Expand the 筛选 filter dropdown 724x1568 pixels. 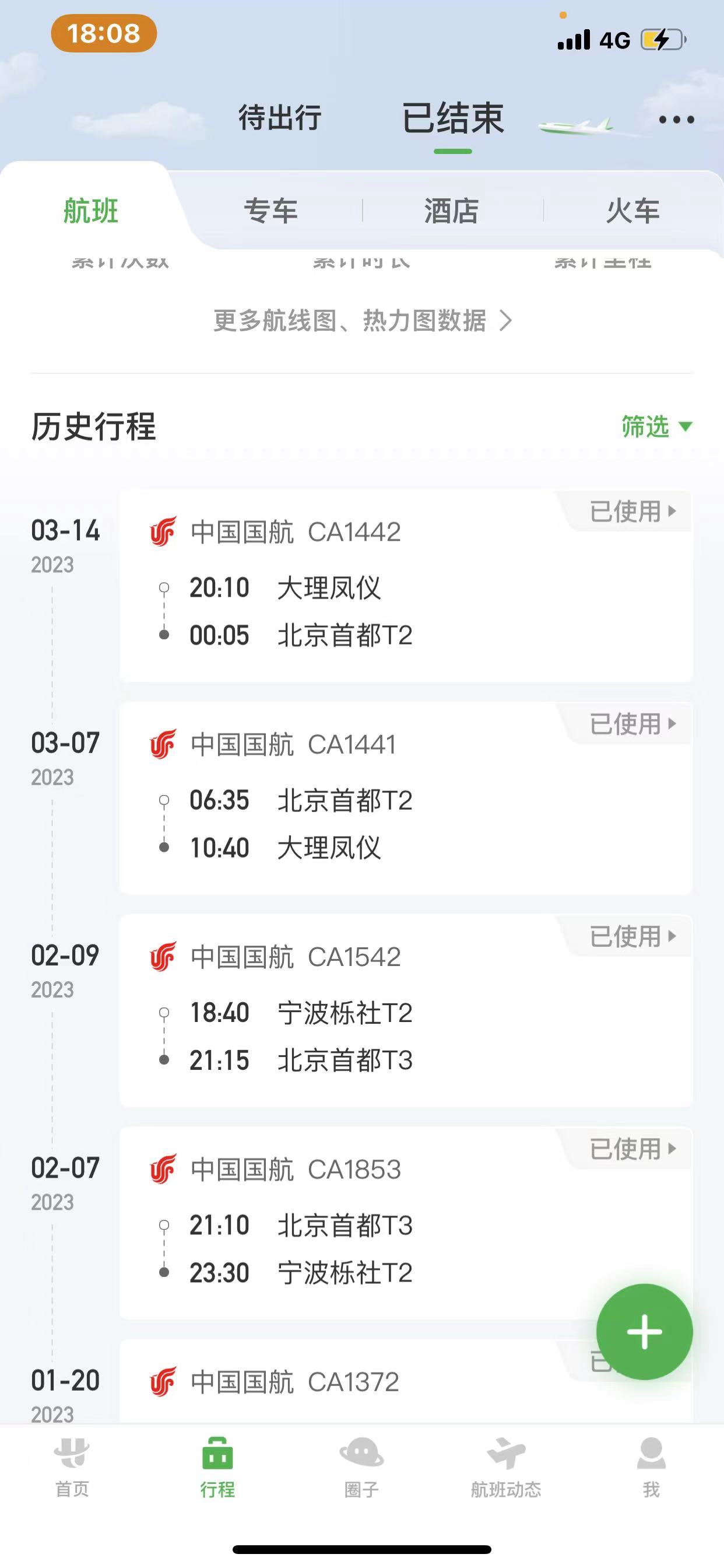[x=656, y=426]
